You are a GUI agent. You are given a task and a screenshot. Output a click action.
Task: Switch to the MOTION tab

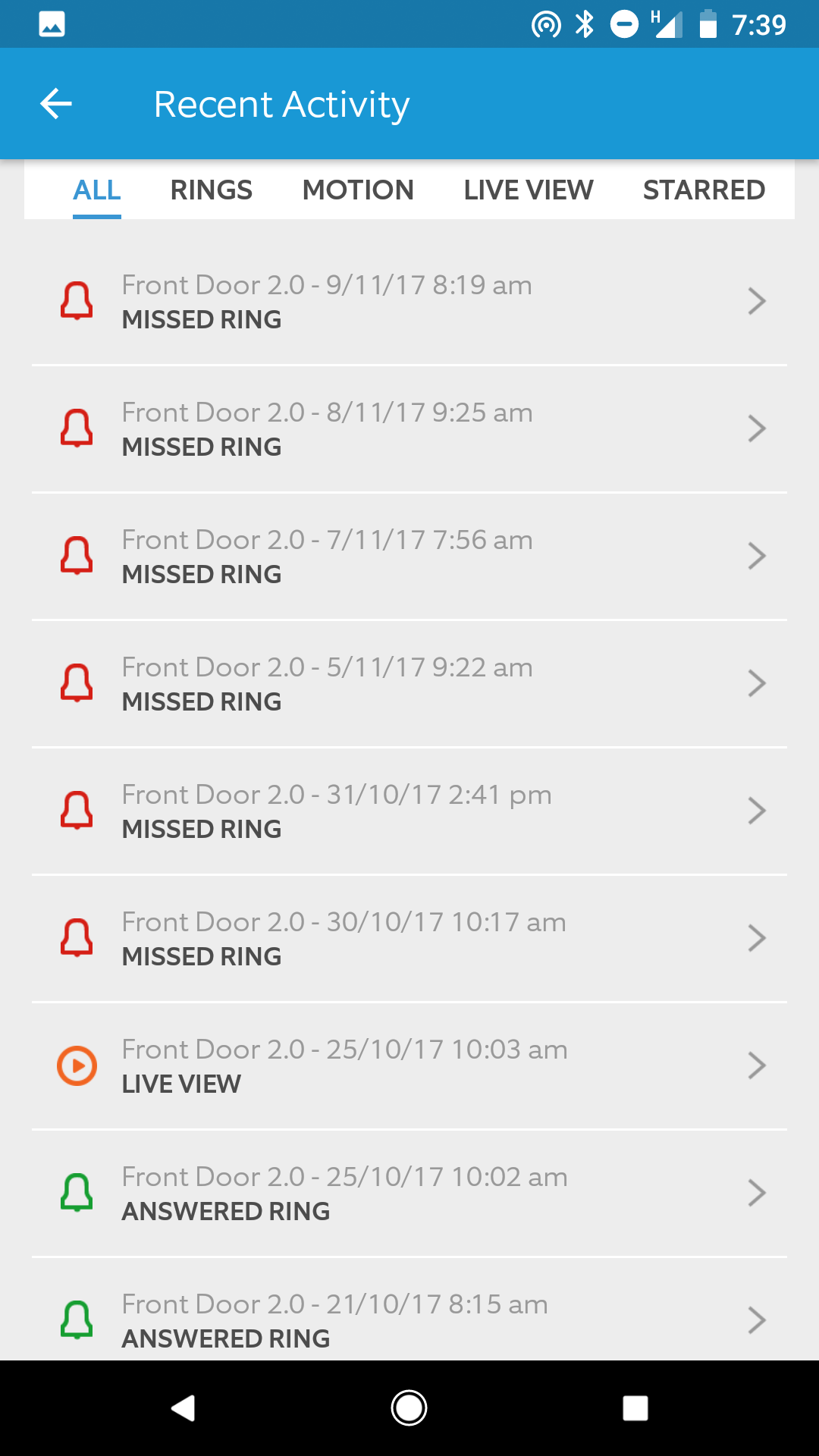(358, 190)
